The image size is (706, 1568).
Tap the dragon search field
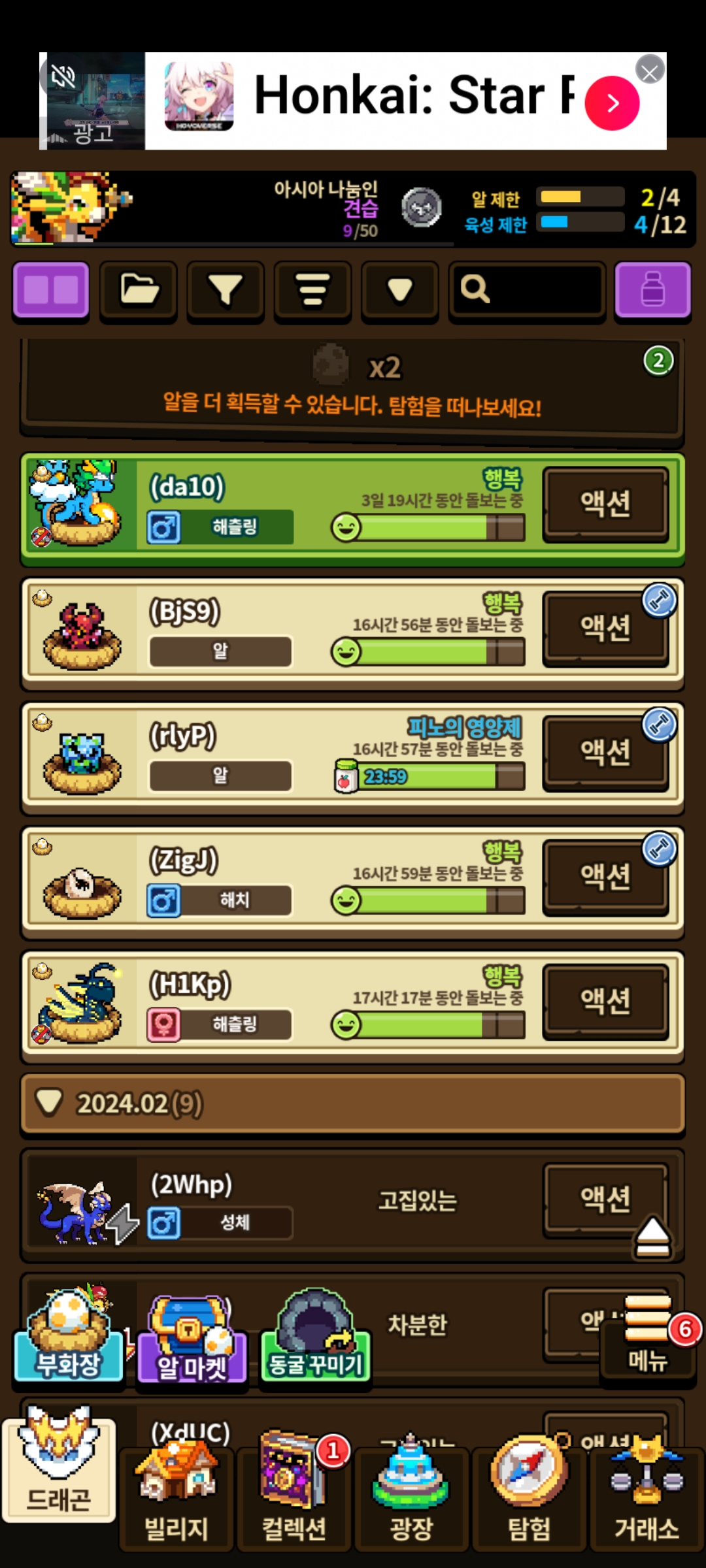pos(527,290)
